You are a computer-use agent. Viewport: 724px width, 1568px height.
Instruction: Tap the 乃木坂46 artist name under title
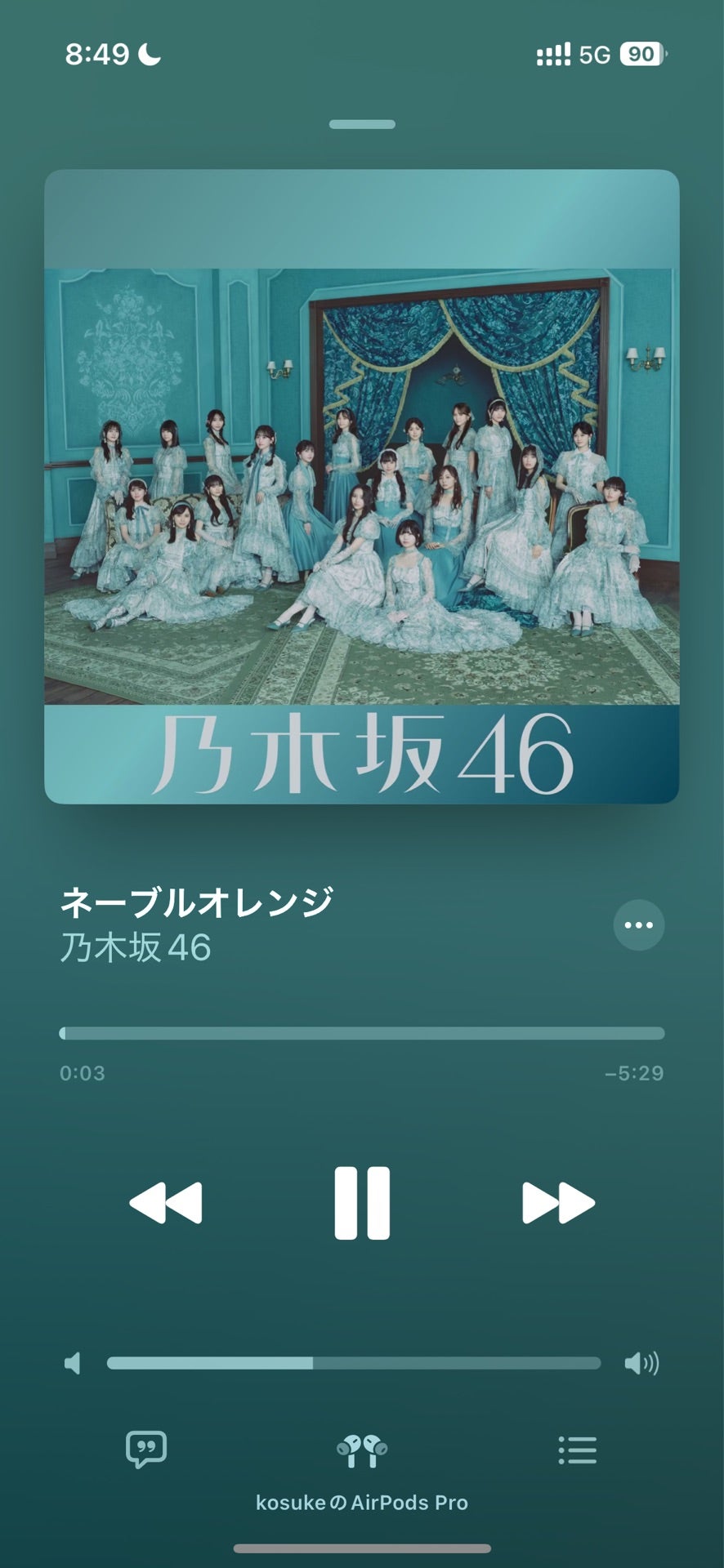click(x=136, y=948)
